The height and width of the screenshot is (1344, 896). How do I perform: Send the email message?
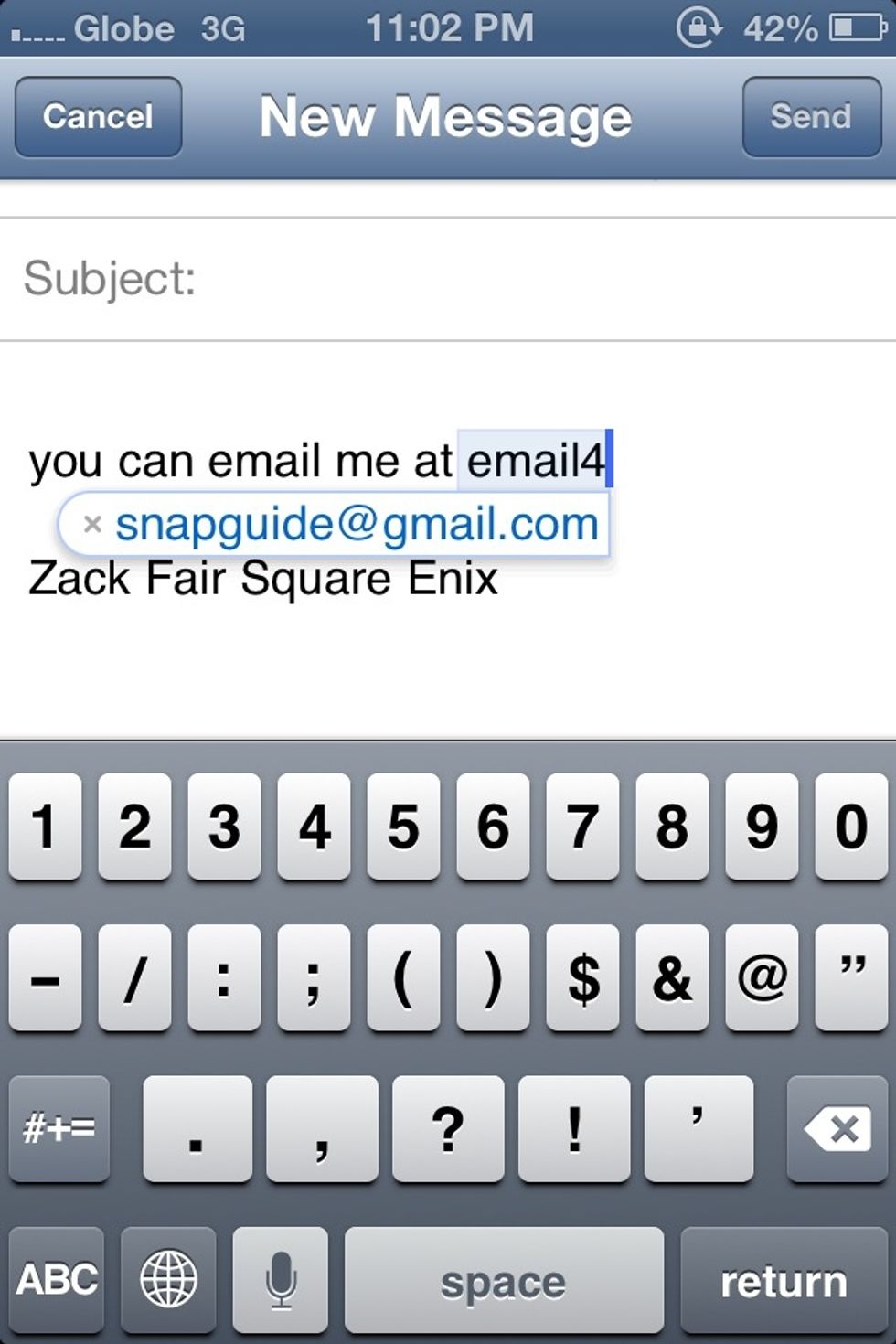pyautogui.click(x=811, y=117)
